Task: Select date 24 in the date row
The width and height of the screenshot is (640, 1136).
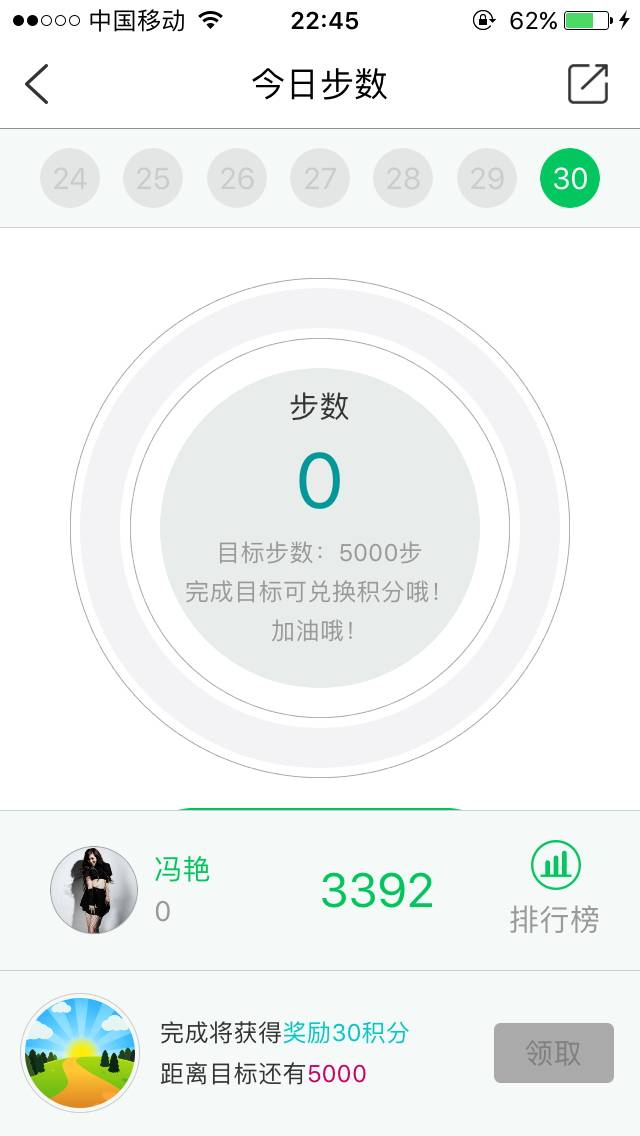Action: 70,178
